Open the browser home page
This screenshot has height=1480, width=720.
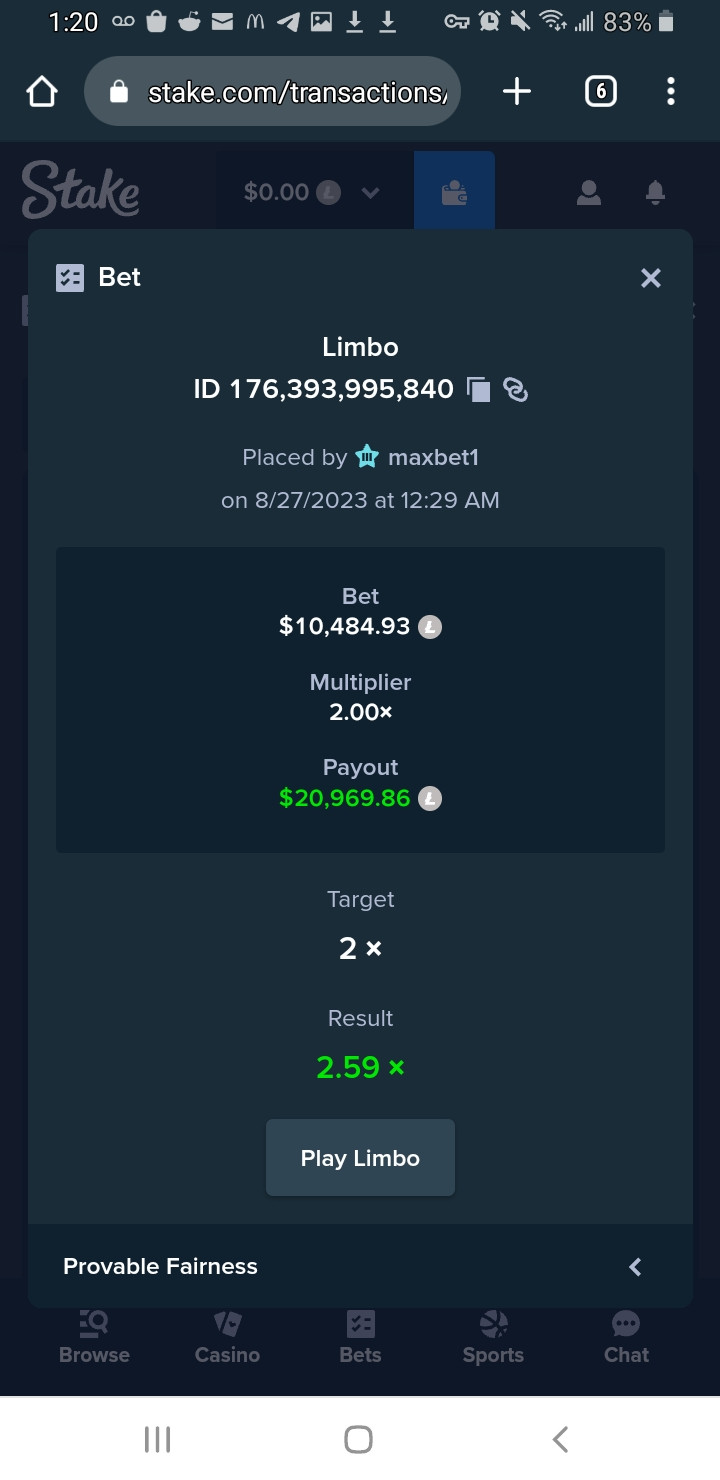tap(42, 92)
